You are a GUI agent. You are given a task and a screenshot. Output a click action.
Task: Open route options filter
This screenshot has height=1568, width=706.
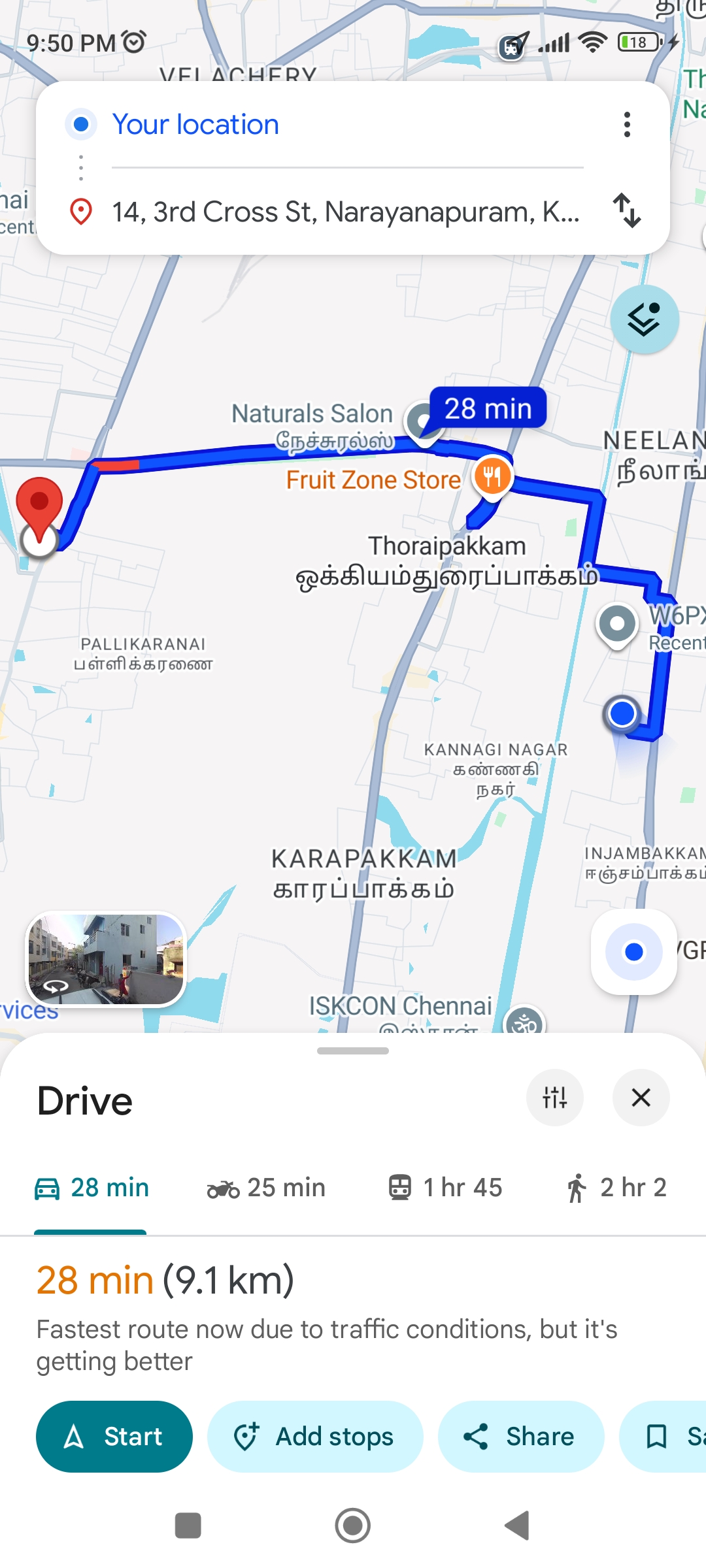coord(554,1098)
